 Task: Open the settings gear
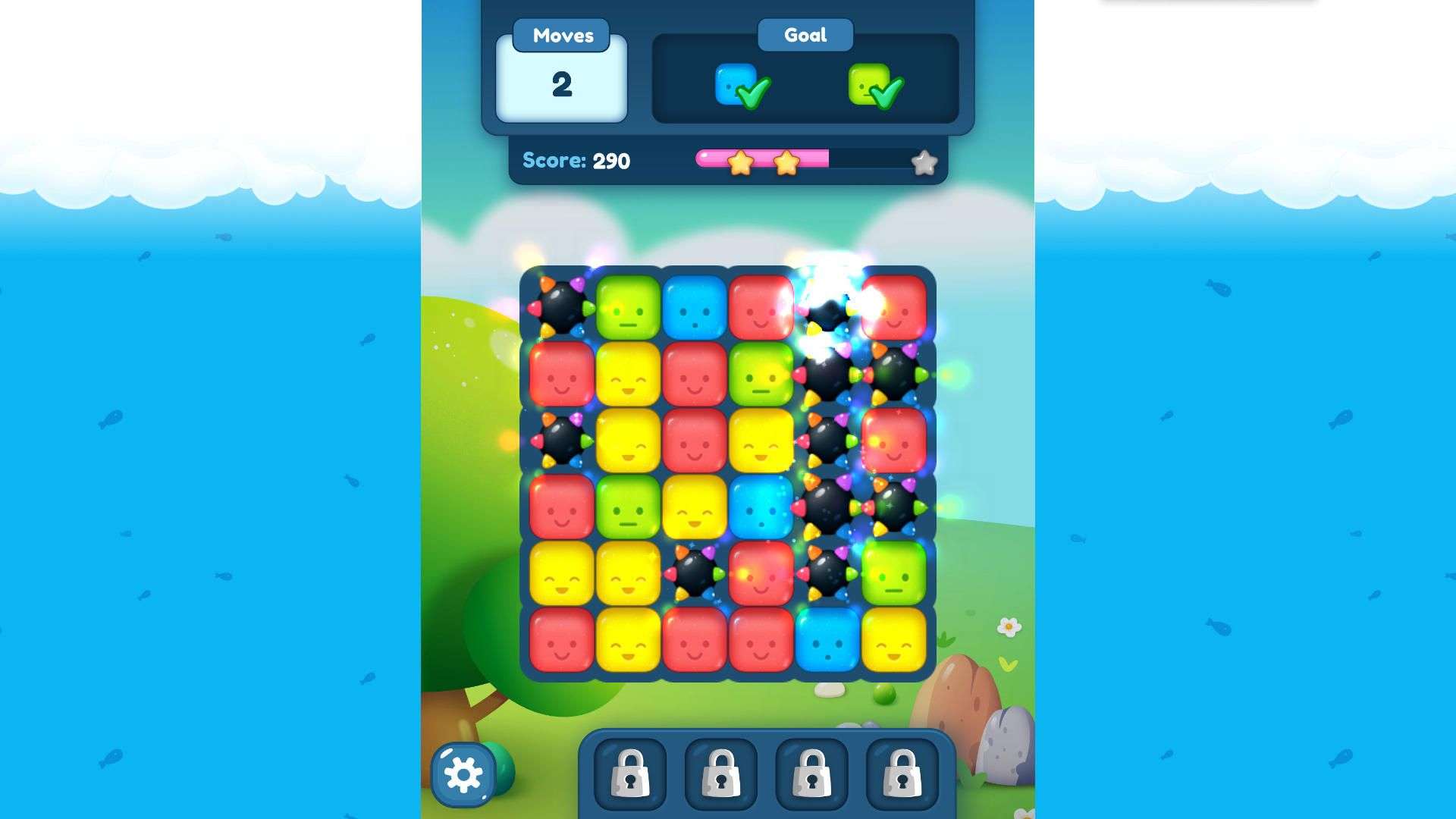coord(463,774)
